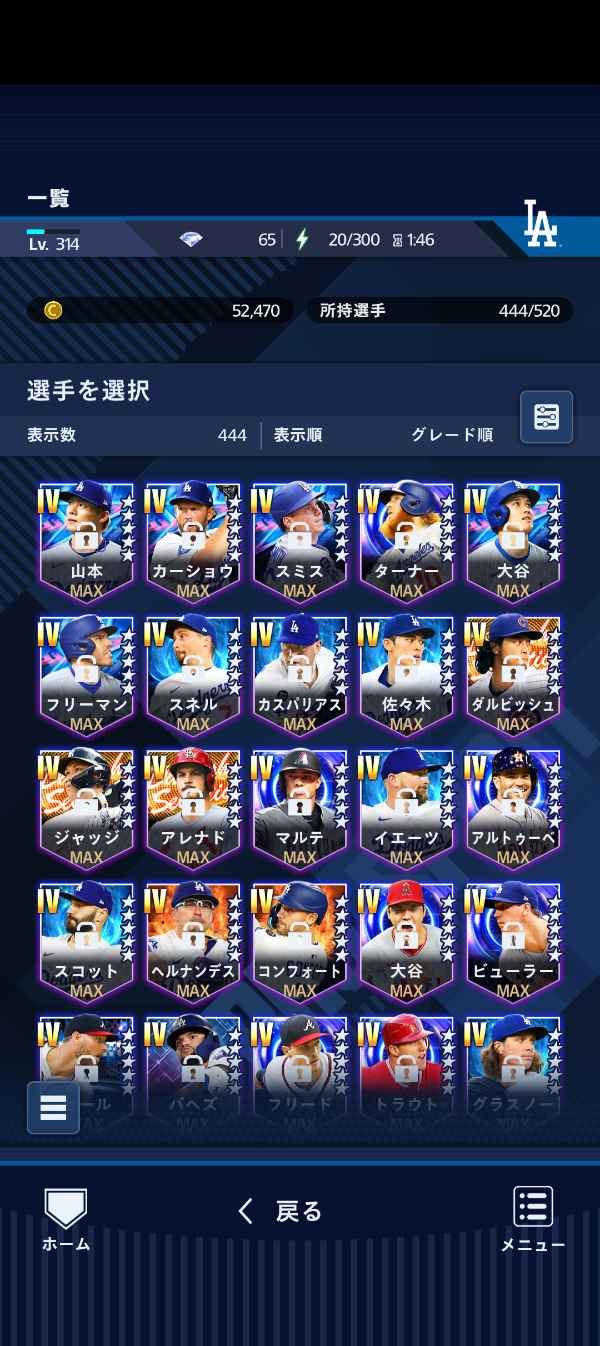This screenshot has height=1346, width=600.
Task: Select the カーショウ player card
Action: [193, 542]
